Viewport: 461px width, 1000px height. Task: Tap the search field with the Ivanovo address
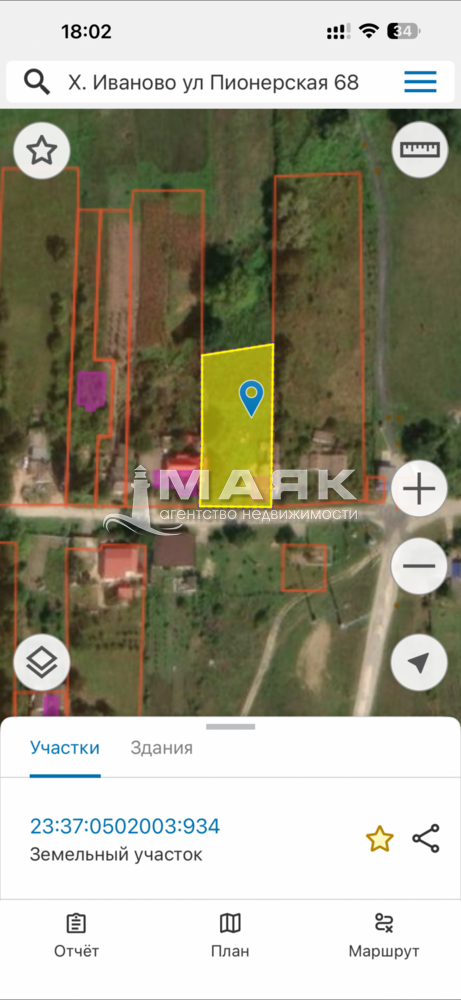[214, 82]
